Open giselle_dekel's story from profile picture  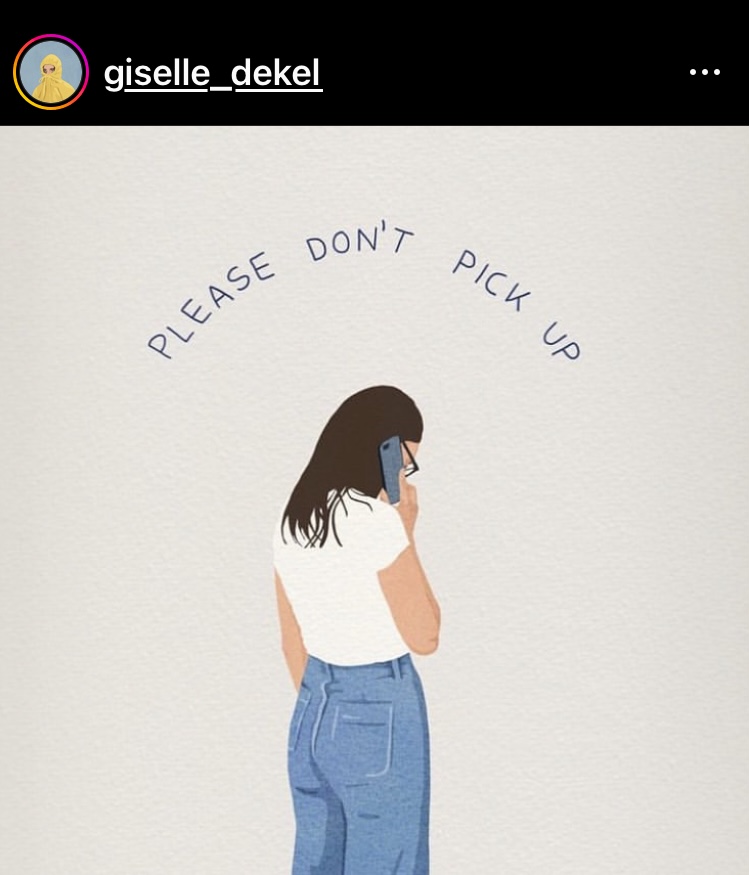pyautogui.click(x=50, y=72)
